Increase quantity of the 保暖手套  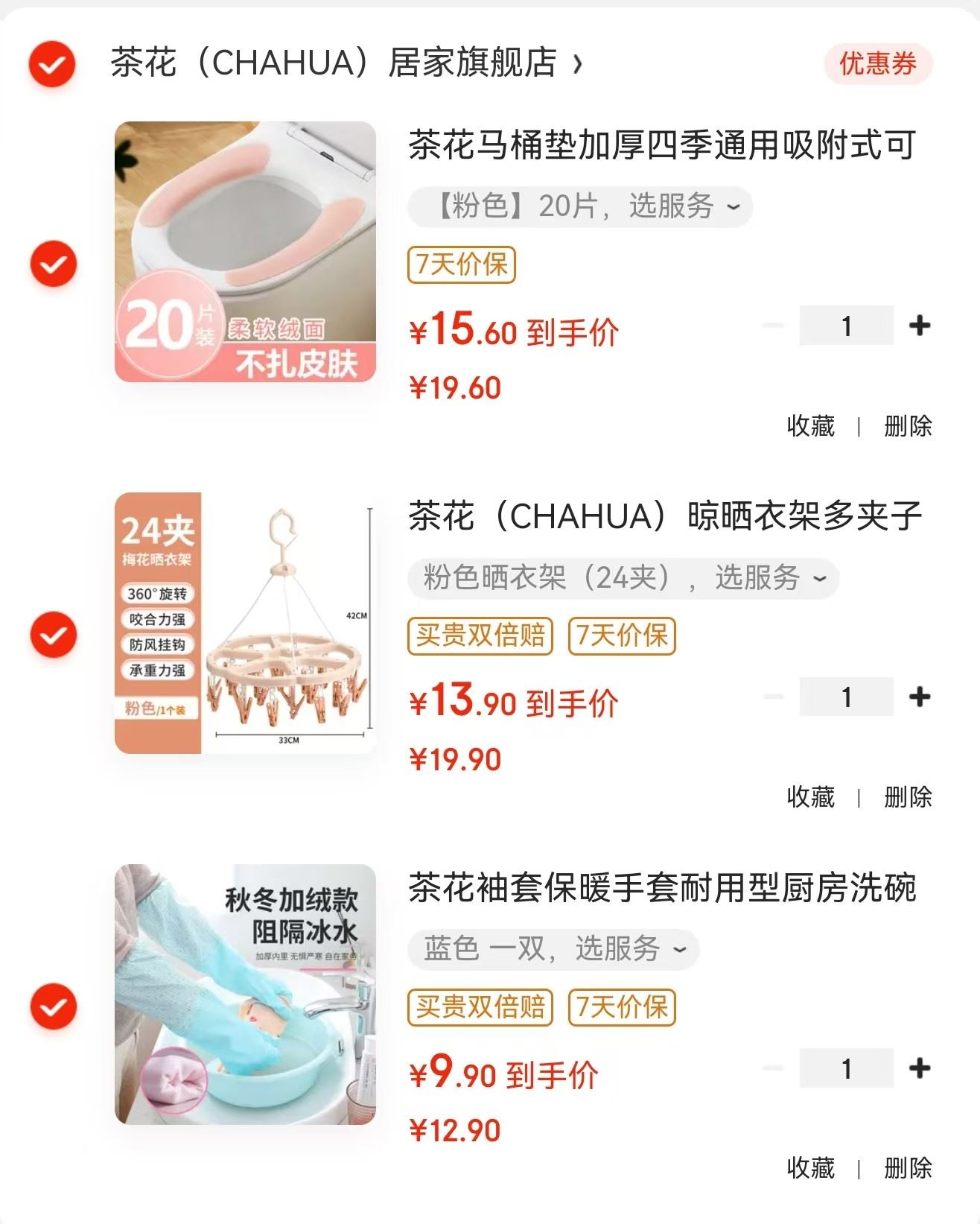(920, 1068)
